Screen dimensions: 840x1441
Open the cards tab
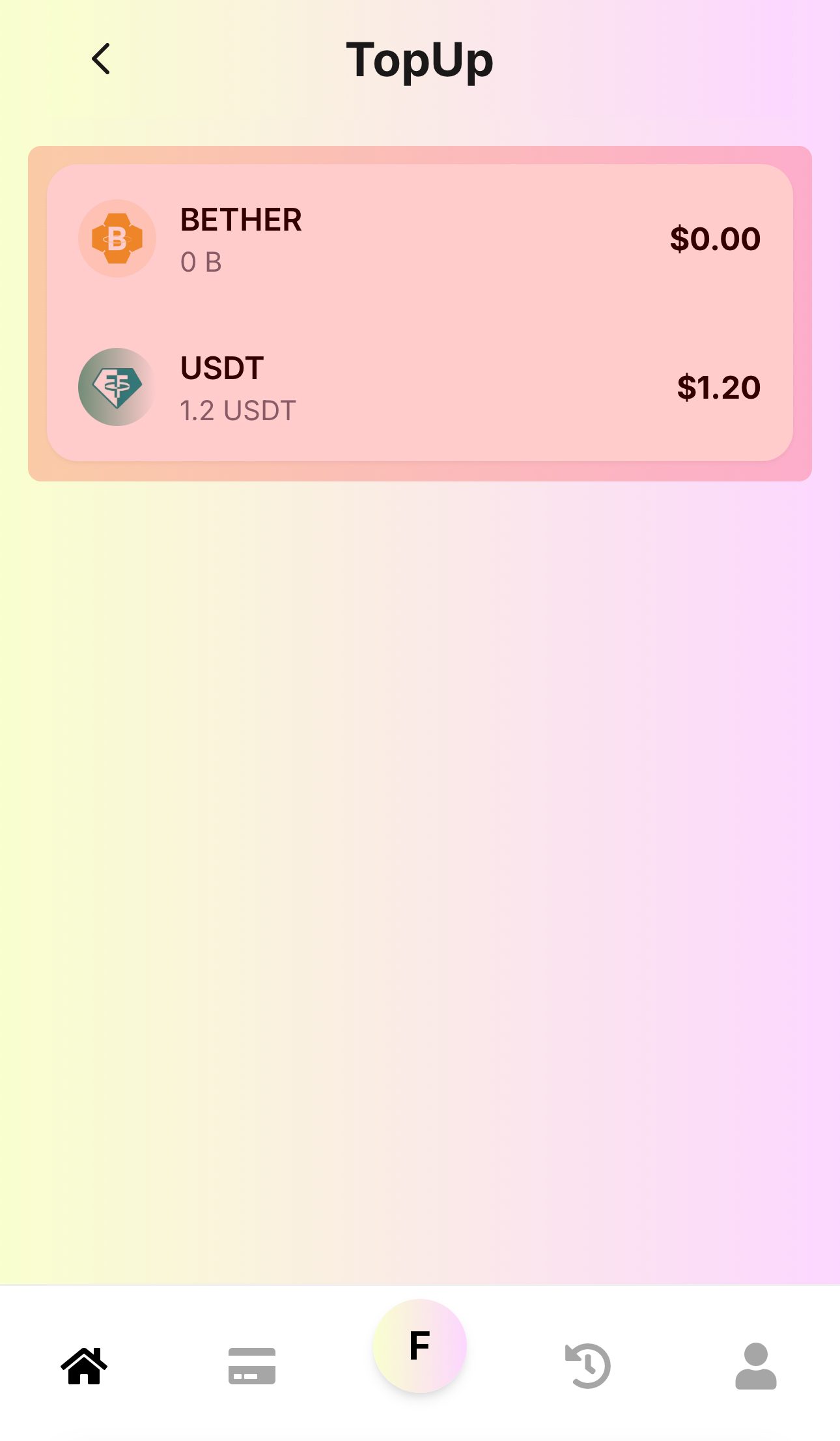(x=252, y=1366)
